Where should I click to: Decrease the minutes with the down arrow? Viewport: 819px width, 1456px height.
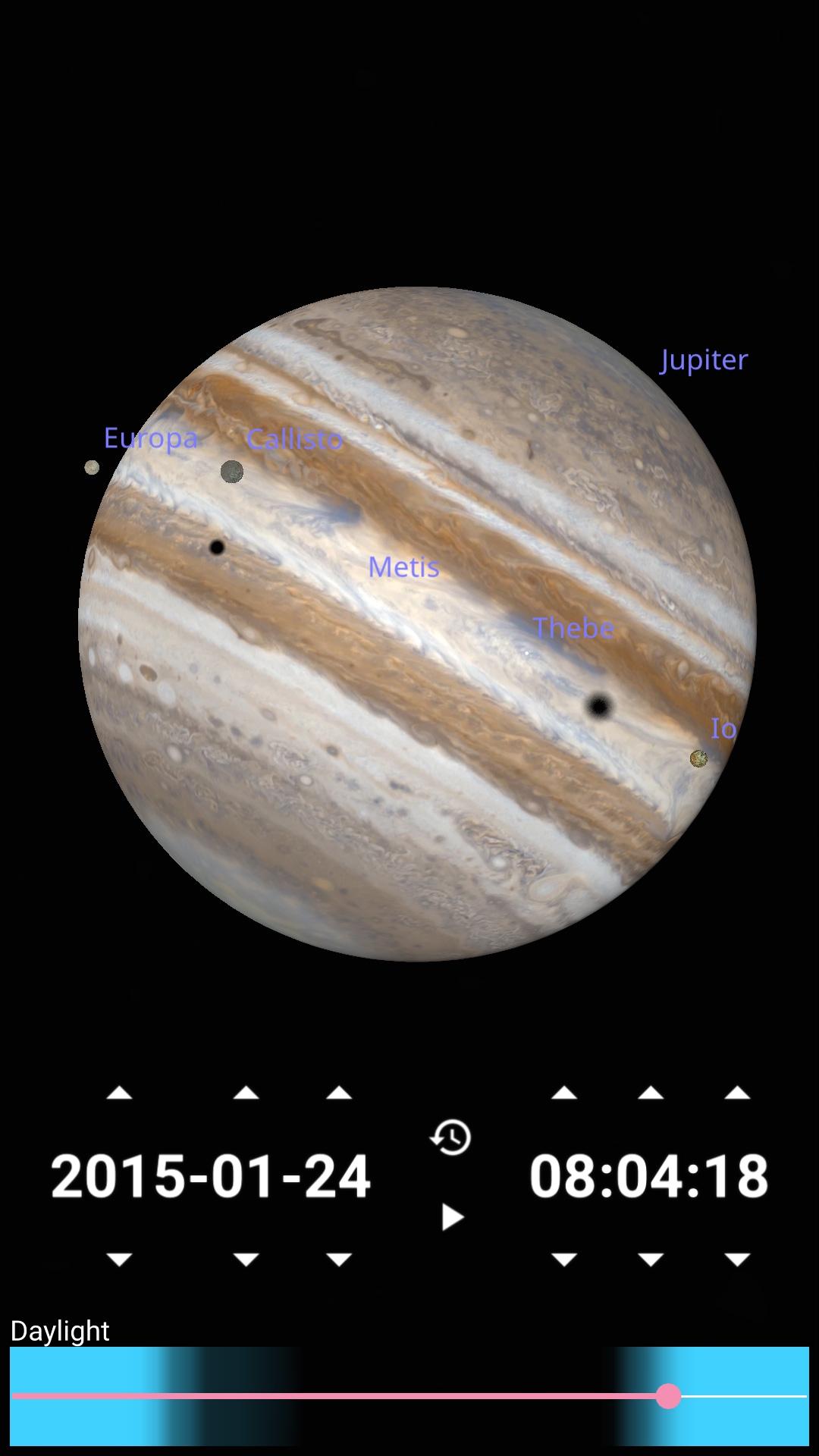click(651, 1260)
